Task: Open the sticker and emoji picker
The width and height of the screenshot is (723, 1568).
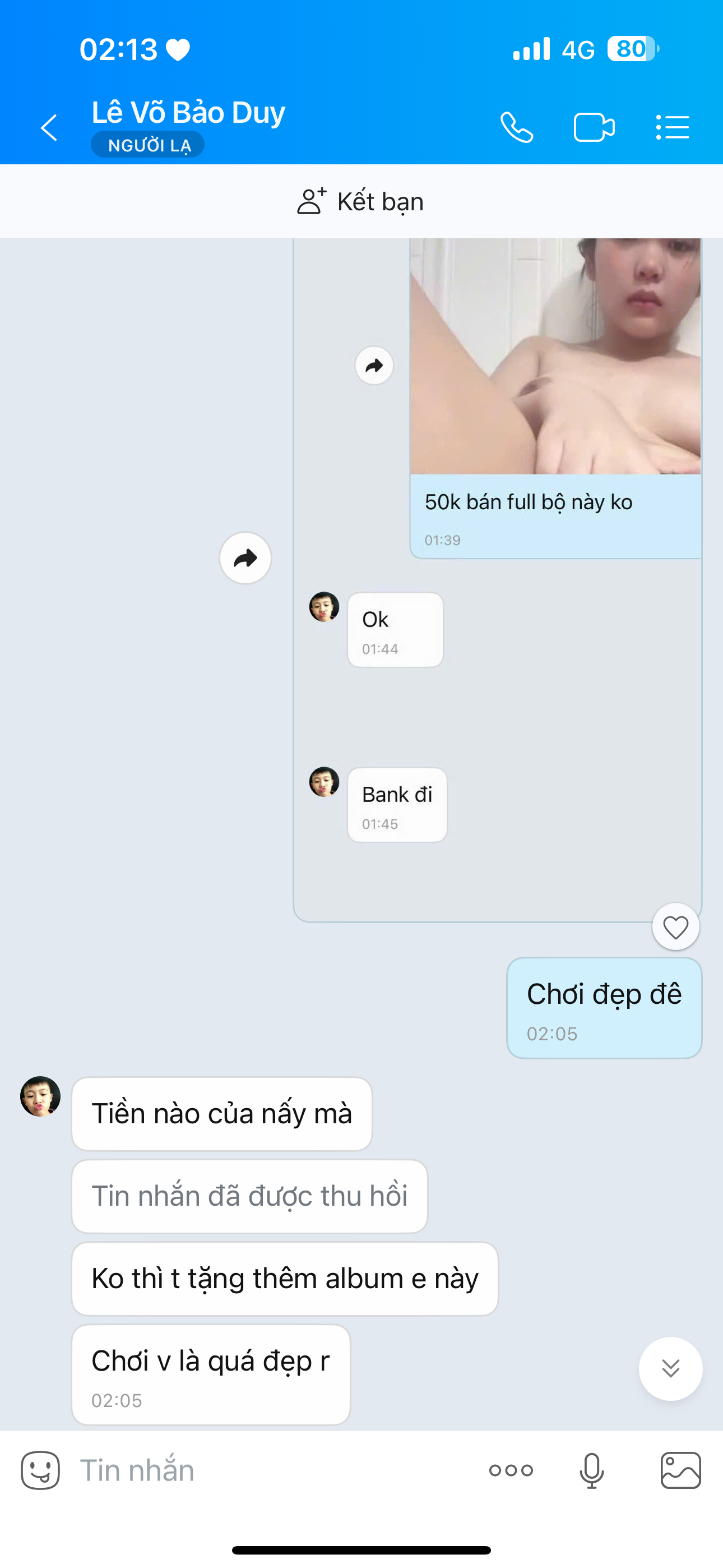Action: [41, 1470]
